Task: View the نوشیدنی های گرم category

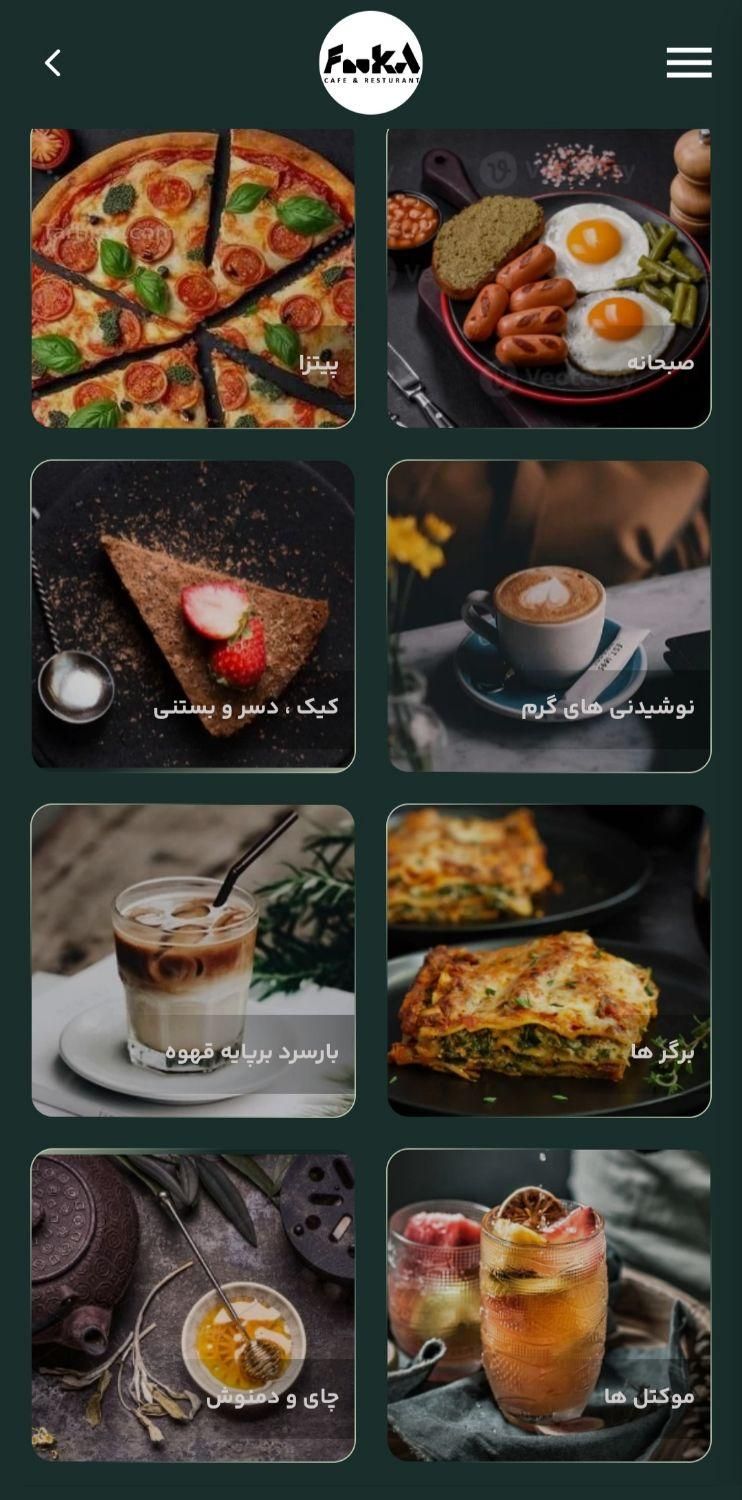Action: (x=549, y=616)
